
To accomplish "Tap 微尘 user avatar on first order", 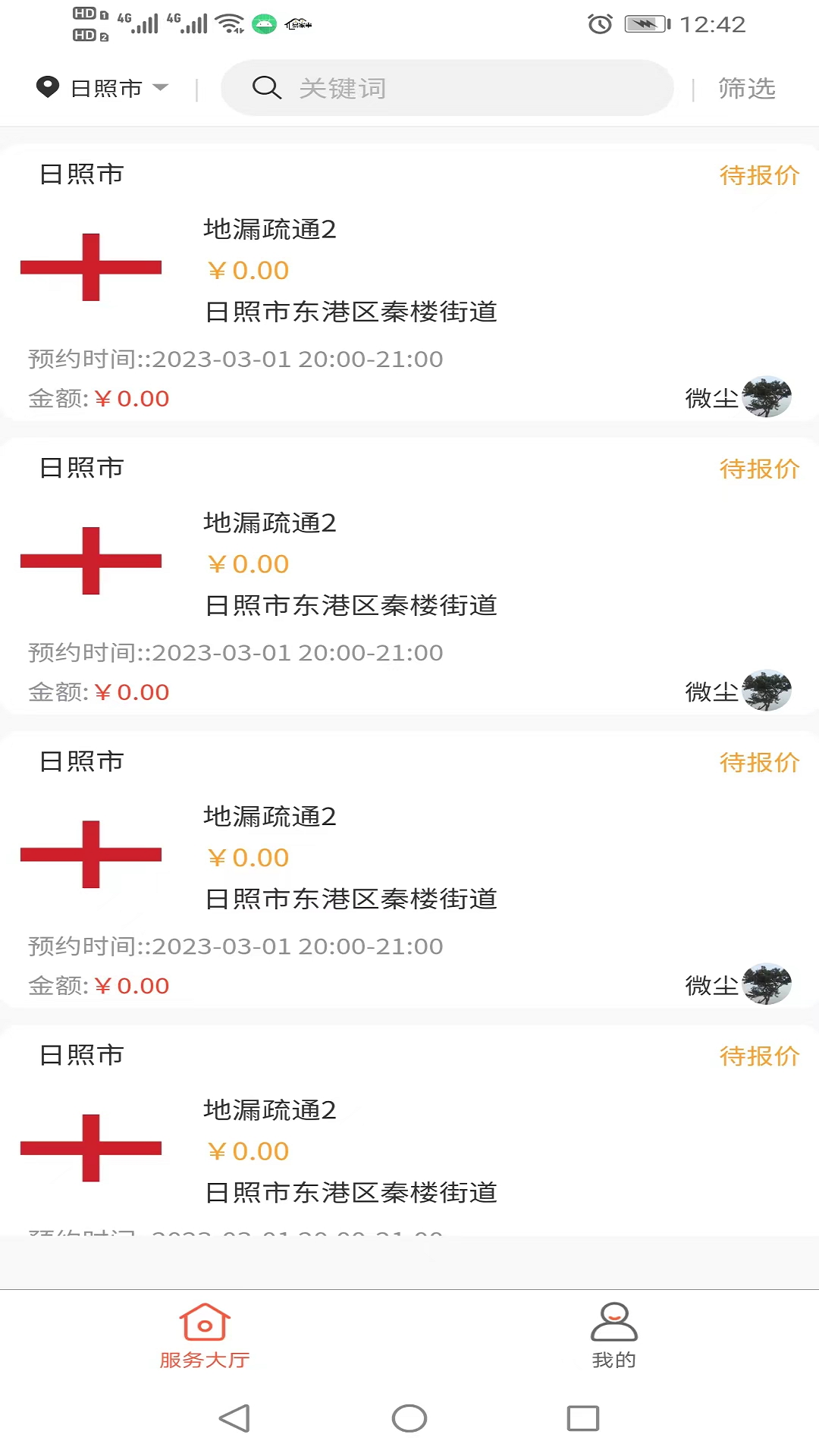I will (767, 396).
